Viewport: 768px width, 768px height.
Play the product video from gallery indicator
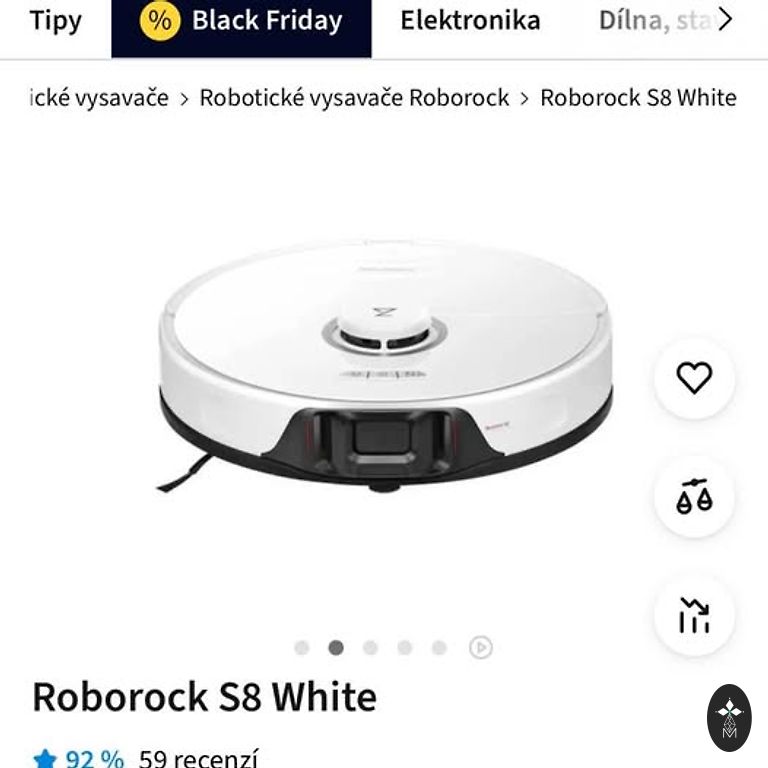(481, 648)
